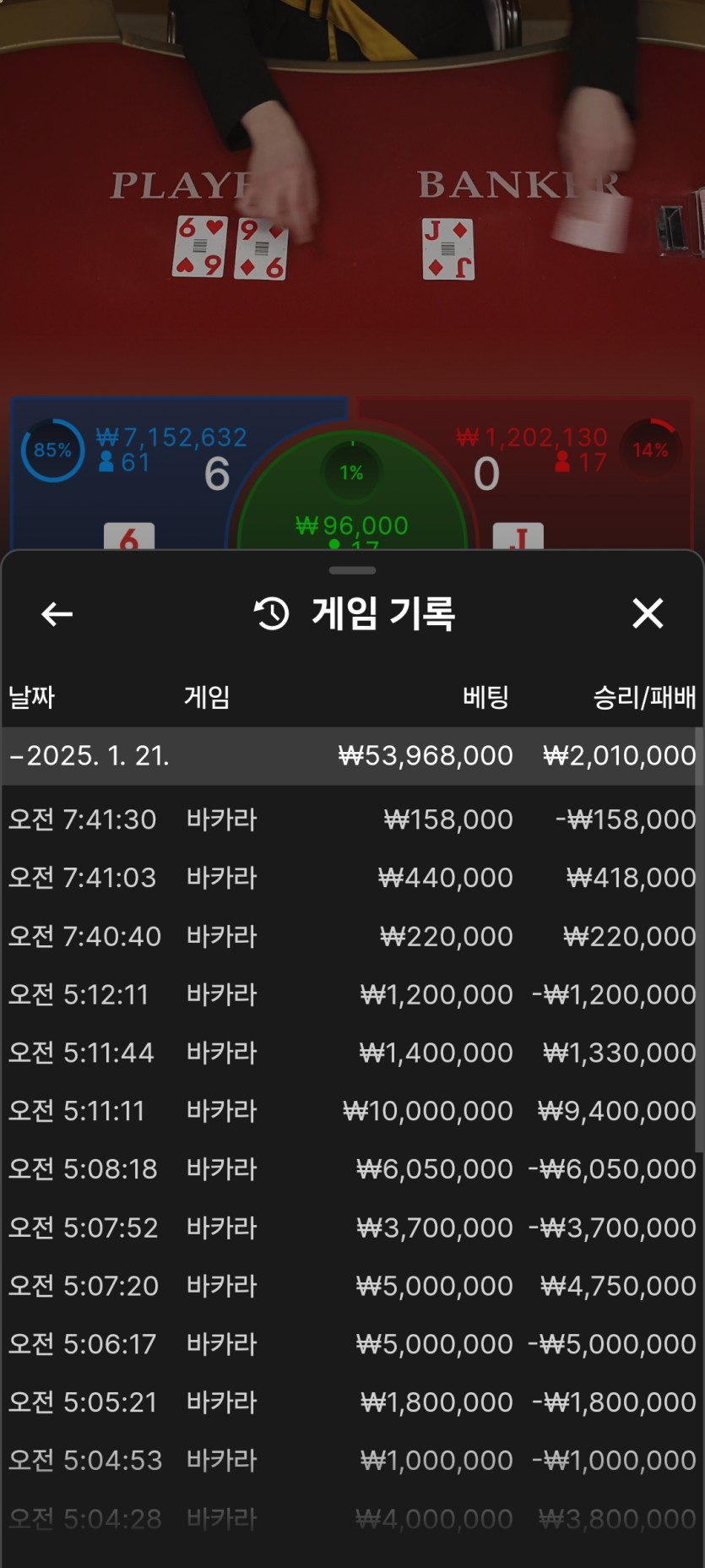This screenshot has width=705, height=1568.
Task: View details of the 오전 7:40:40 round
Action: tap(351, 936)
